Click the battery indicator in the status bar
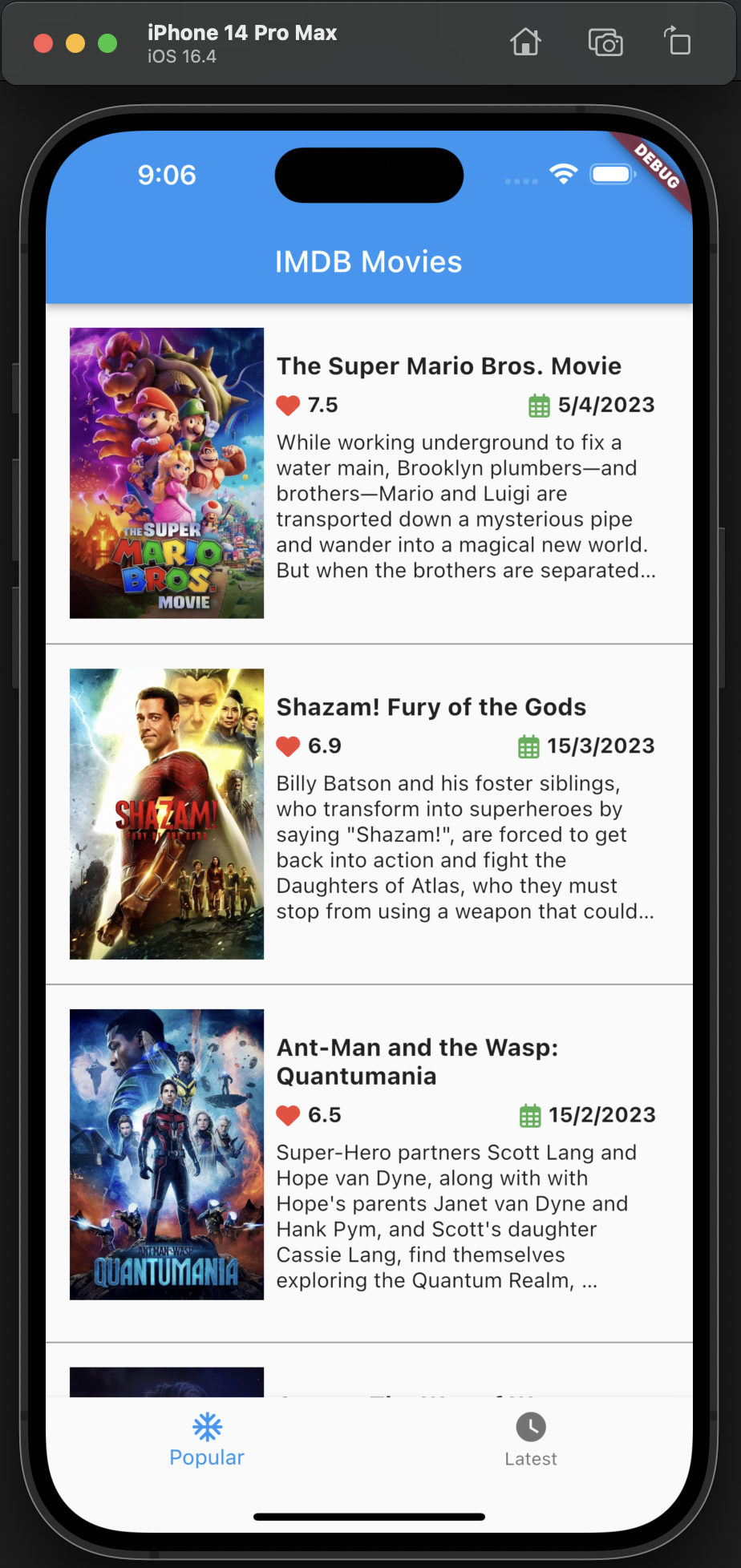741x1568 pixels. pyautogui.click(x=612, y=174)
